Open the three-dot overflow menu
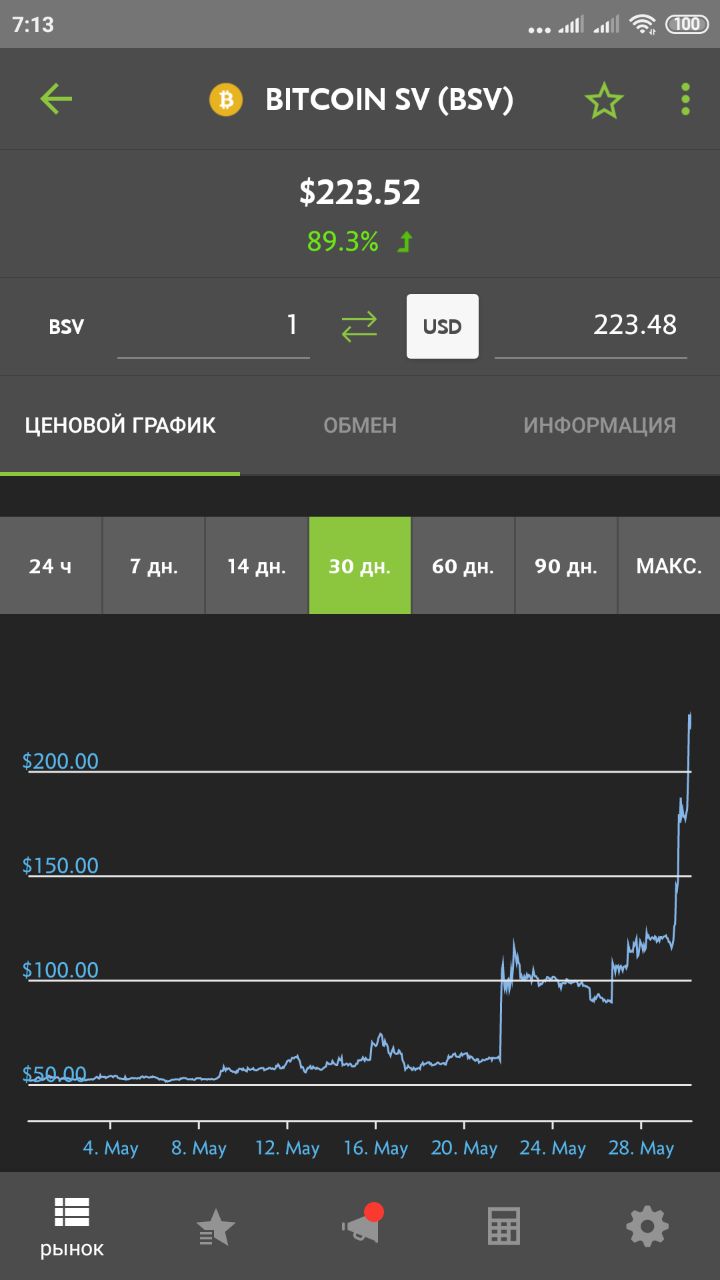Image resolution: width=720 pixels, height=1280 pixels. click(685, 100)
